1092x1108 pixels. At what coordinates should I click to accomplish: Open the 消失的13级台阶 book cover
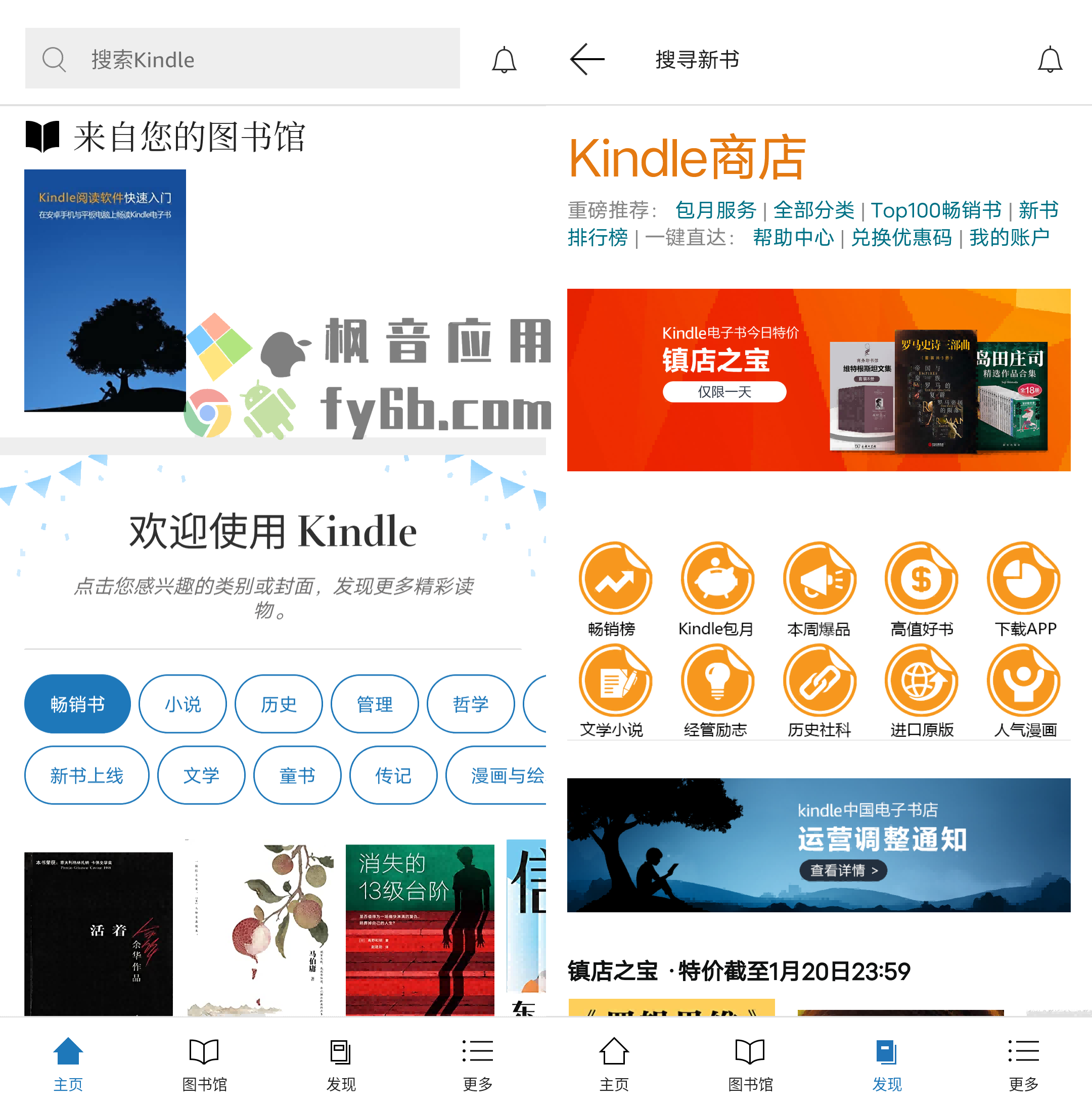point(420,929)
